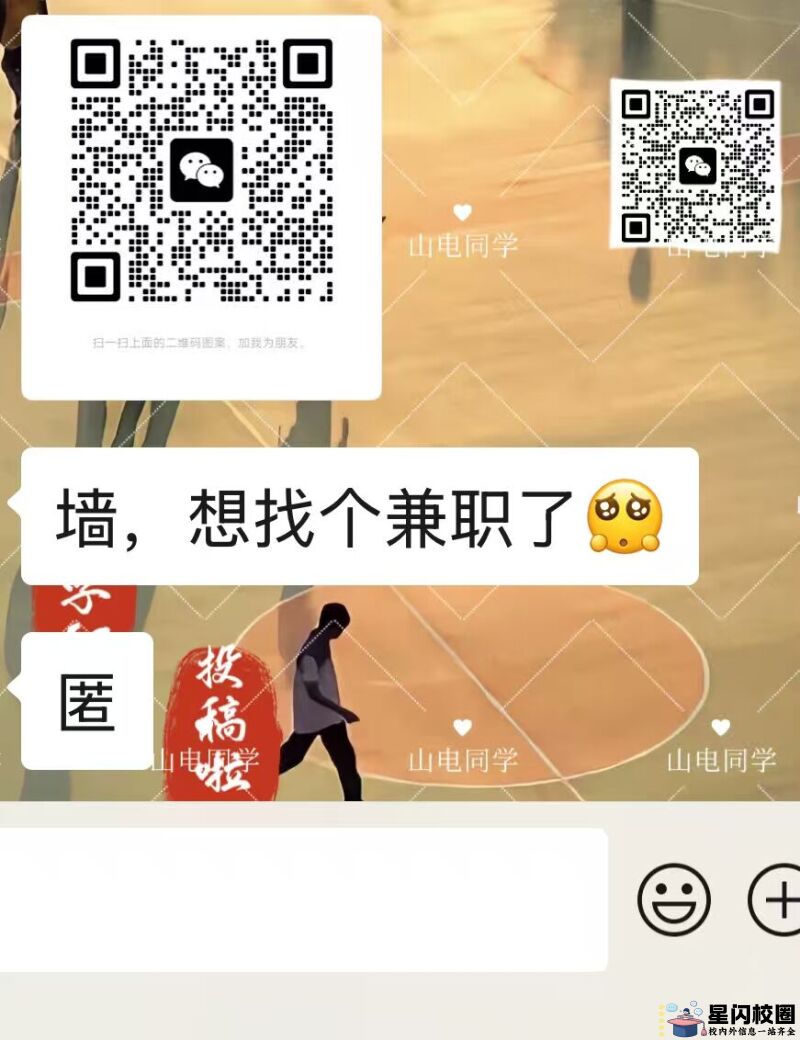
Task: Open the QR code image message
Action: tap(201, 207)
